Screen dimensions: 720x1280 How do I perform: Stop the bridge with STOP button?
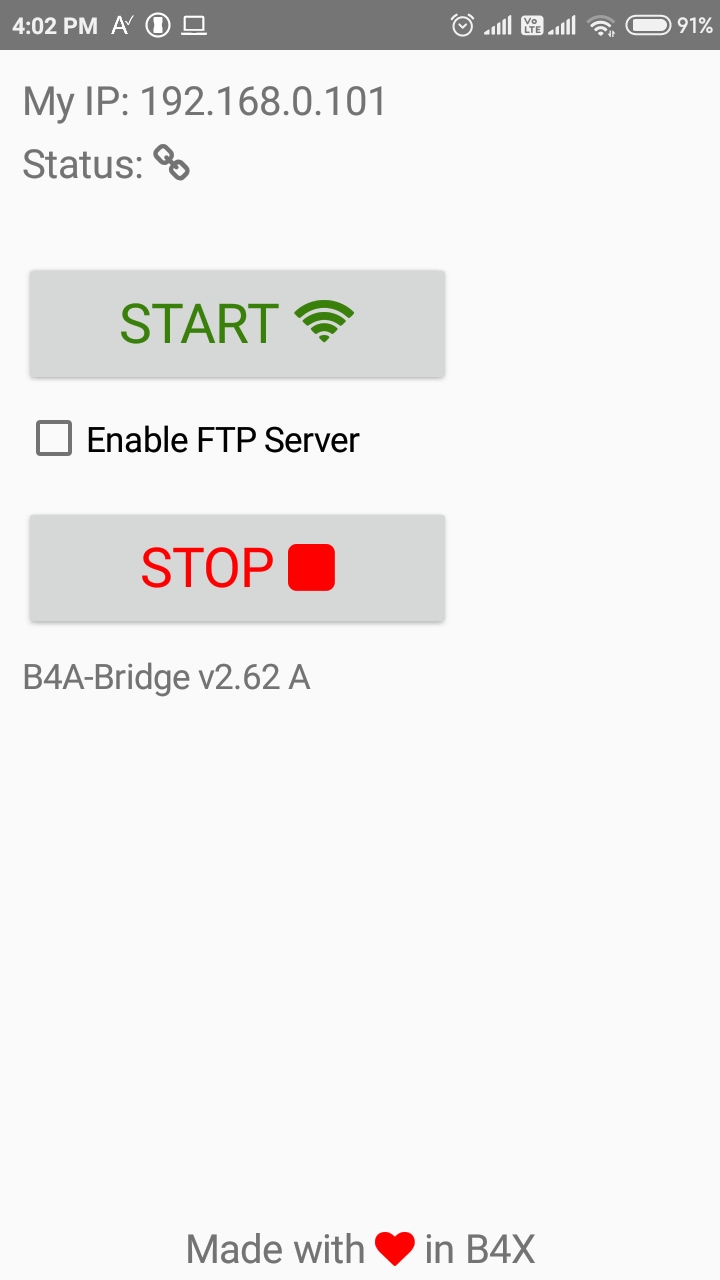[237, 568]
